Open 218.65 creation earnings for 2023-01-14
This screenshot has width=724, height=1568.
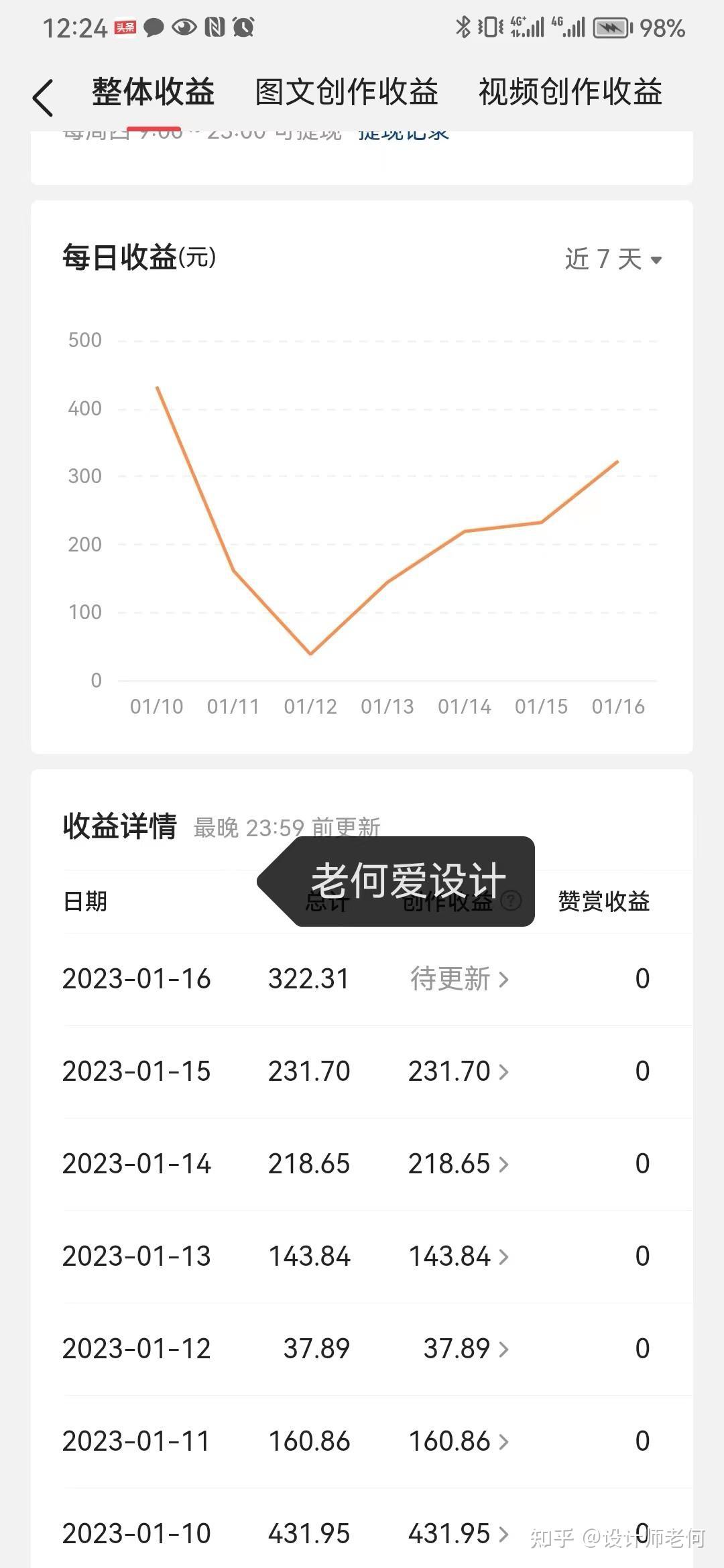[459, 1164]
